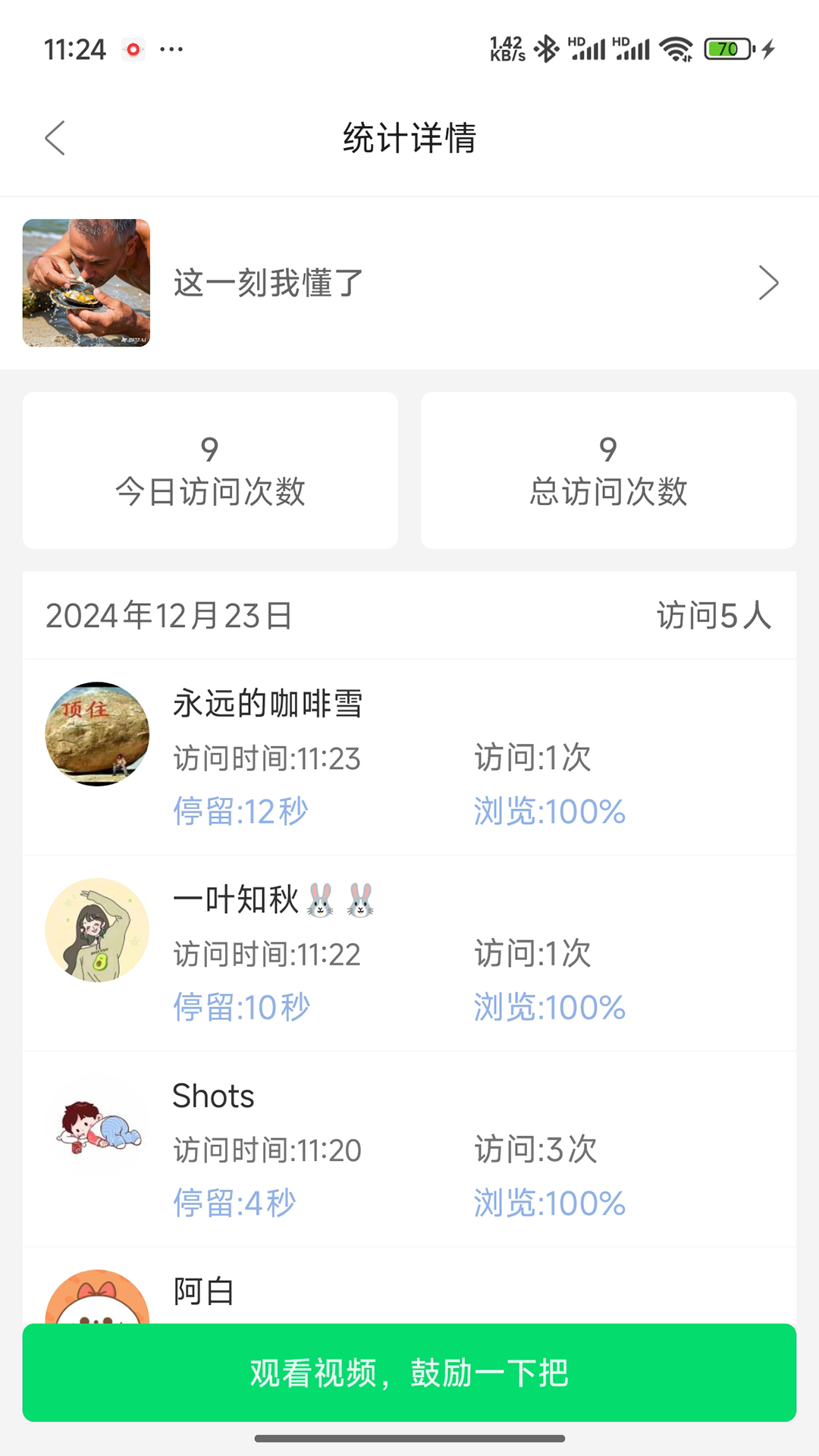
Task: Tap the battery level indicator
Action: (x=725, y=49)
